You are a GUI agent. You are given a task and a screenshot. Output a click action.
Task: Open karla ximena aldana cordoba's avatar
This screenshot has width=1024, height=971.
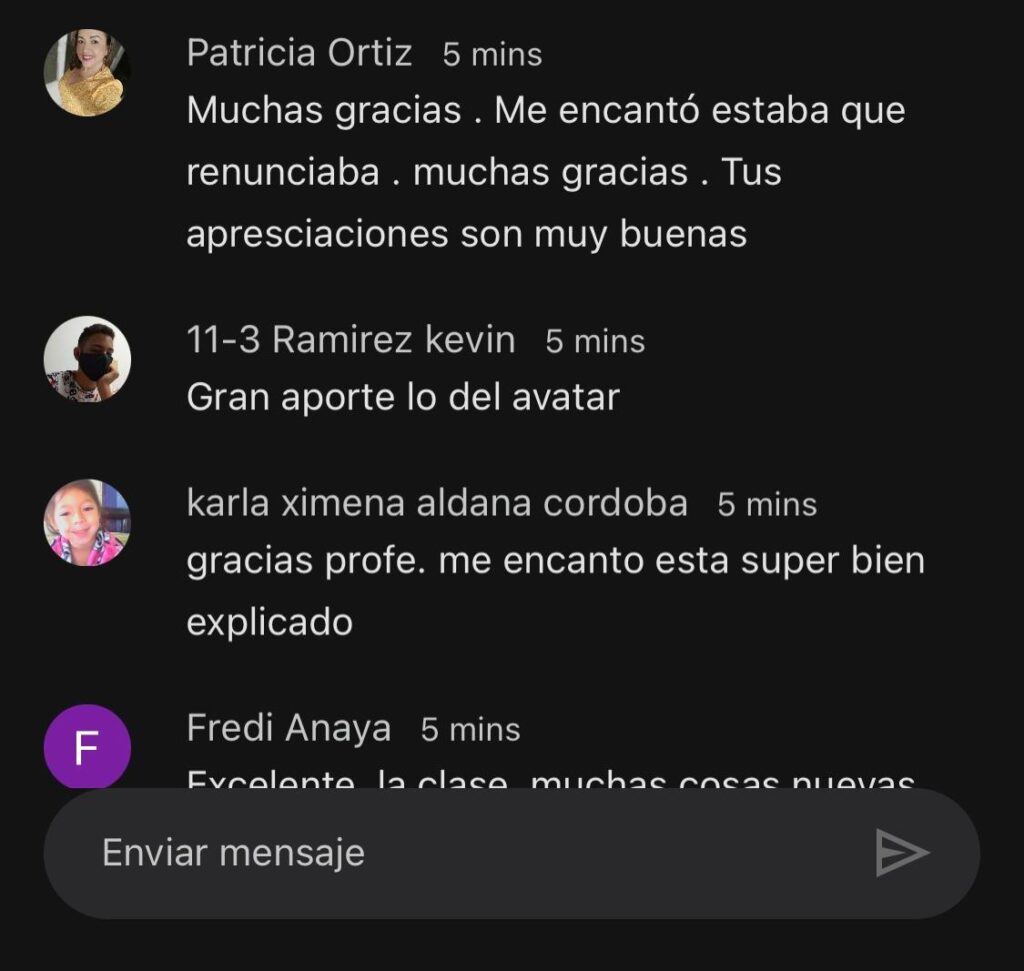(x=88, y=523)
